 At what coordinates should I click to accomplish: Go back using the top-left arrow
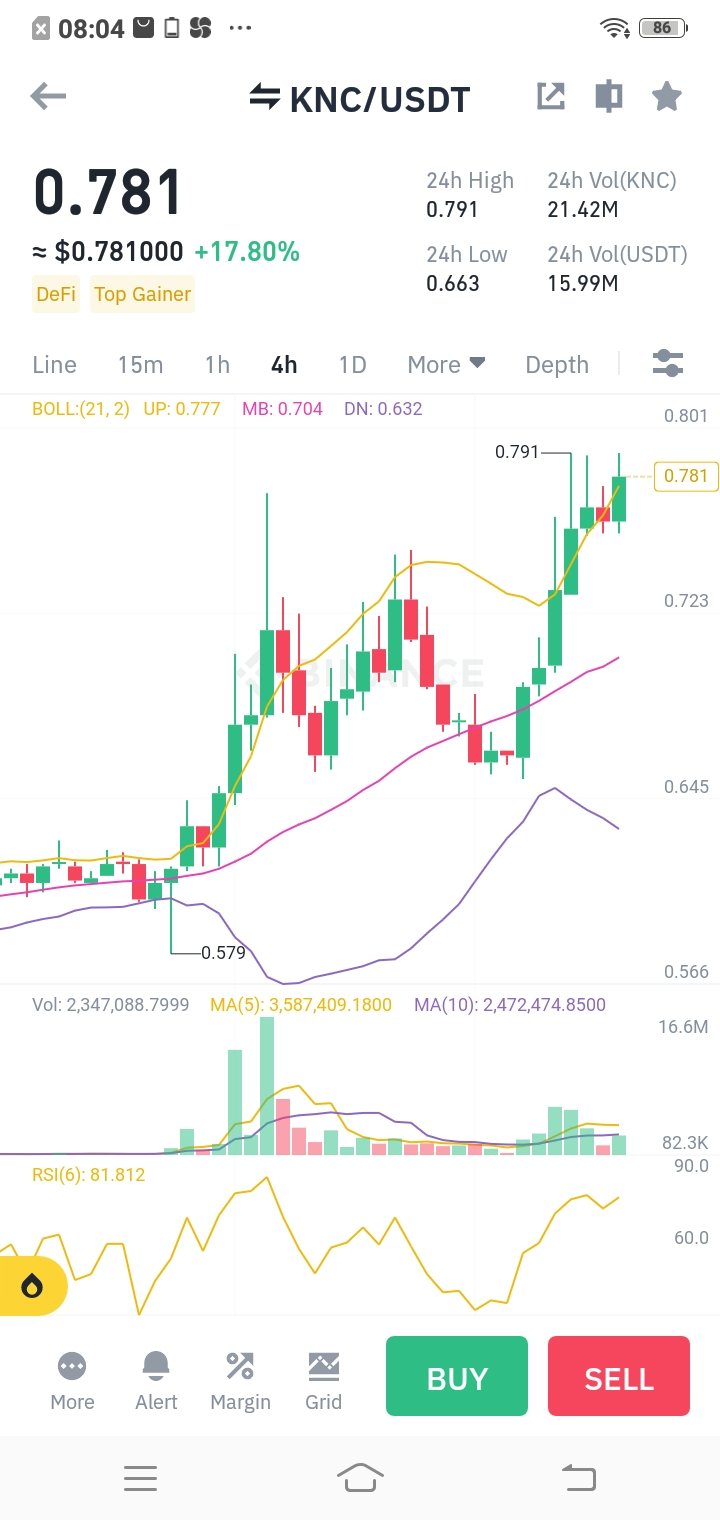click(48, 97)
